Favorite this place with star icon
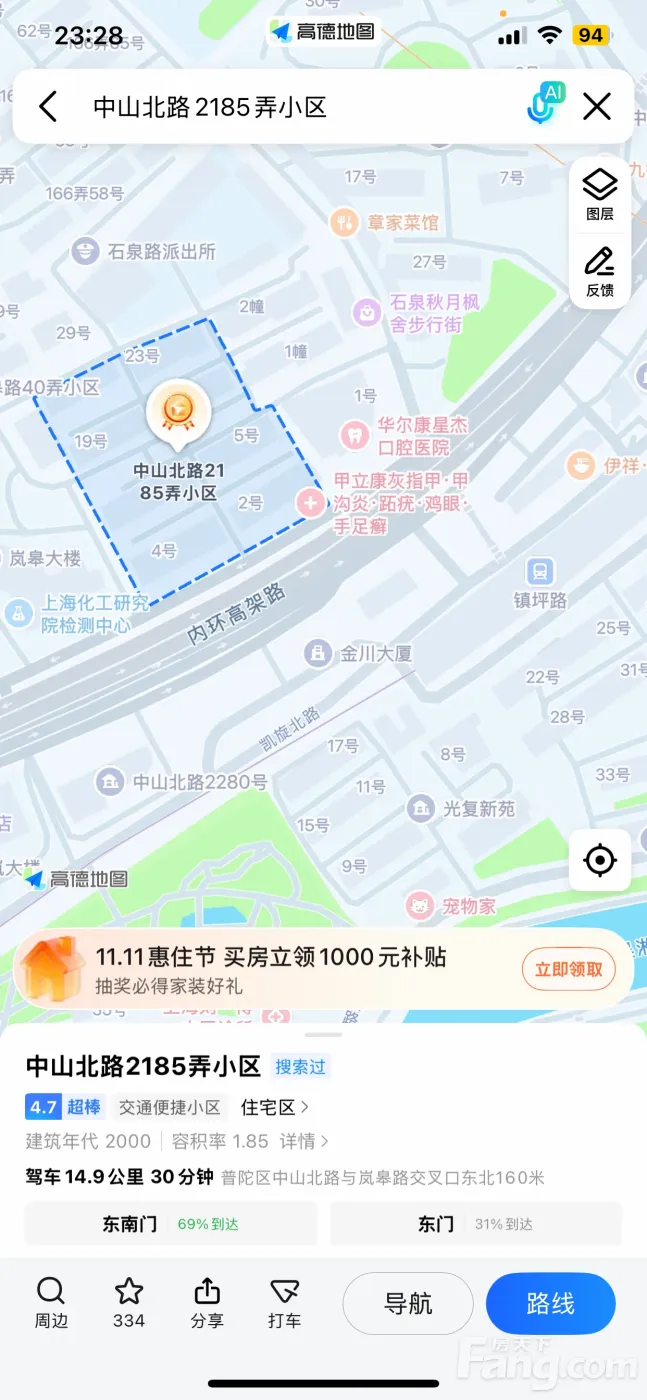This screenshot has width=647, height=1400. 129,1303
